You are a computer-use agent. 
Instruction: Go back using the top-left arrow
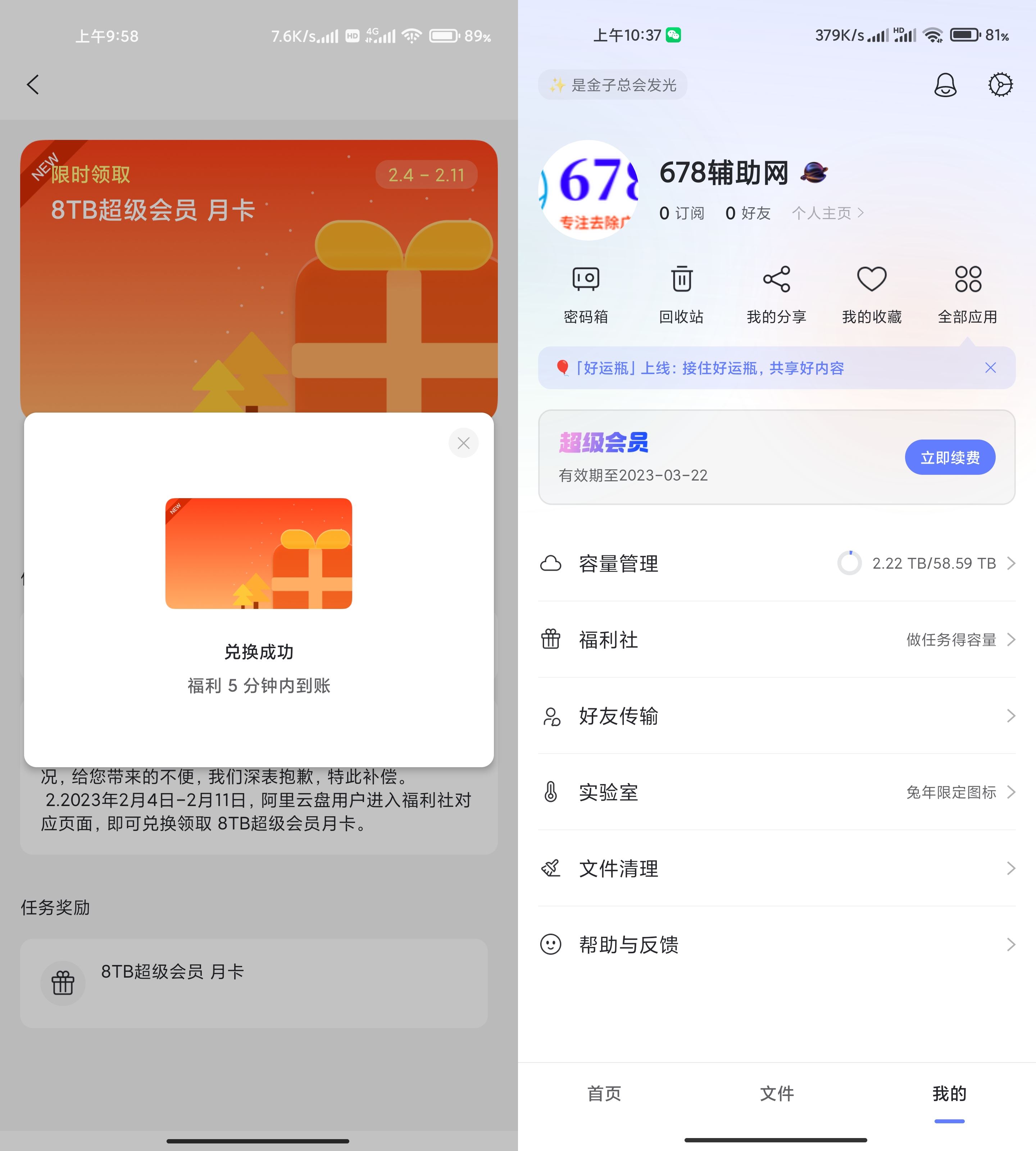point(33,85)
